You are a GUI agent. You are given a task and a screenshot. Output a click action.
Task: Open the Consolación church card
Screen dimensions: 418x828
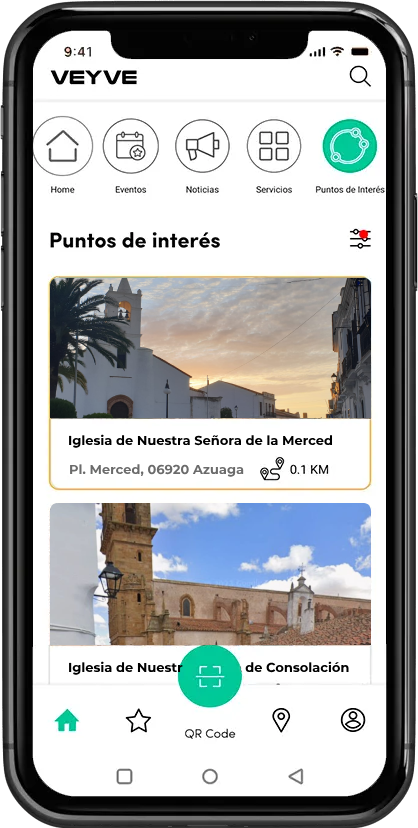click(210, 594)
